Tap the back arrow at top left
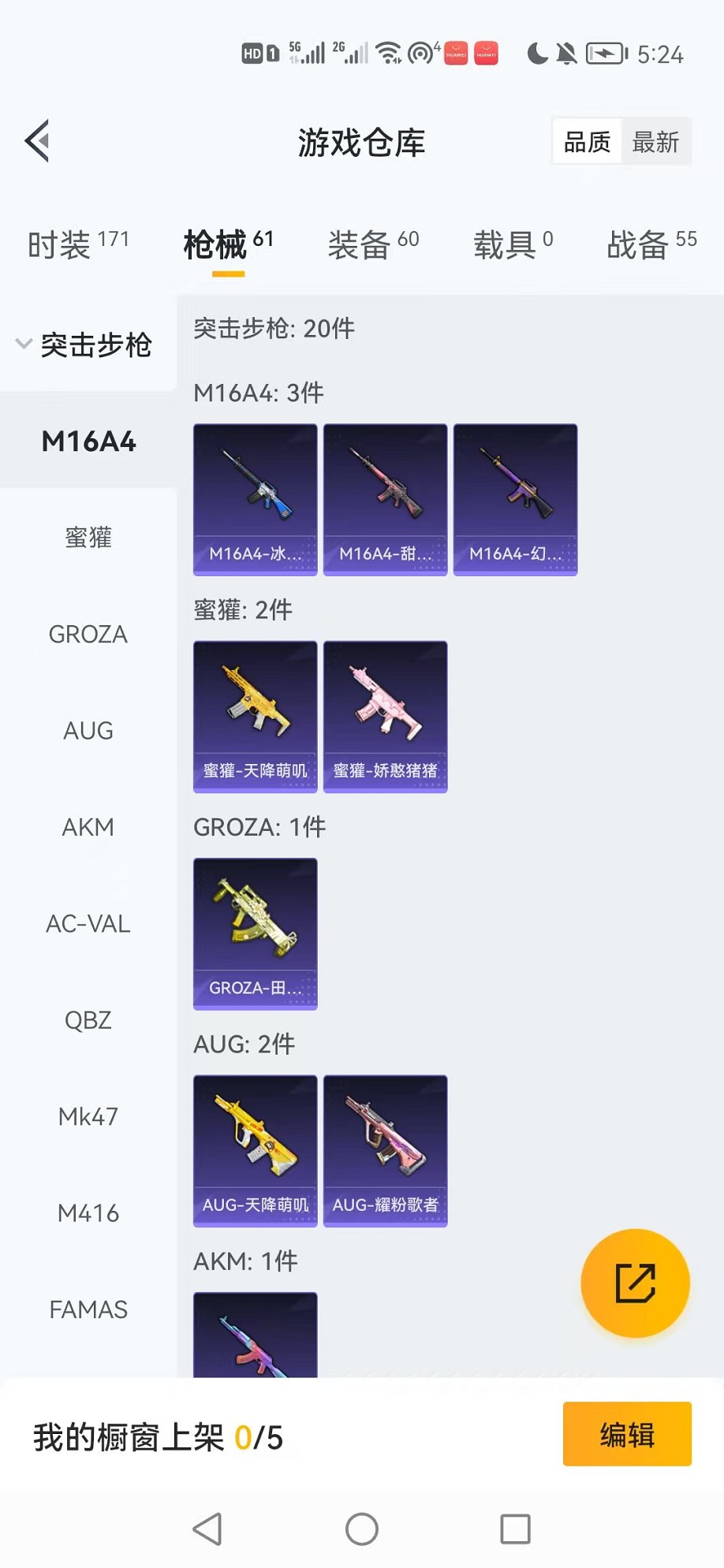This screenshot has width=724, height=1568. pyautogui.click(x=37, y=140)
